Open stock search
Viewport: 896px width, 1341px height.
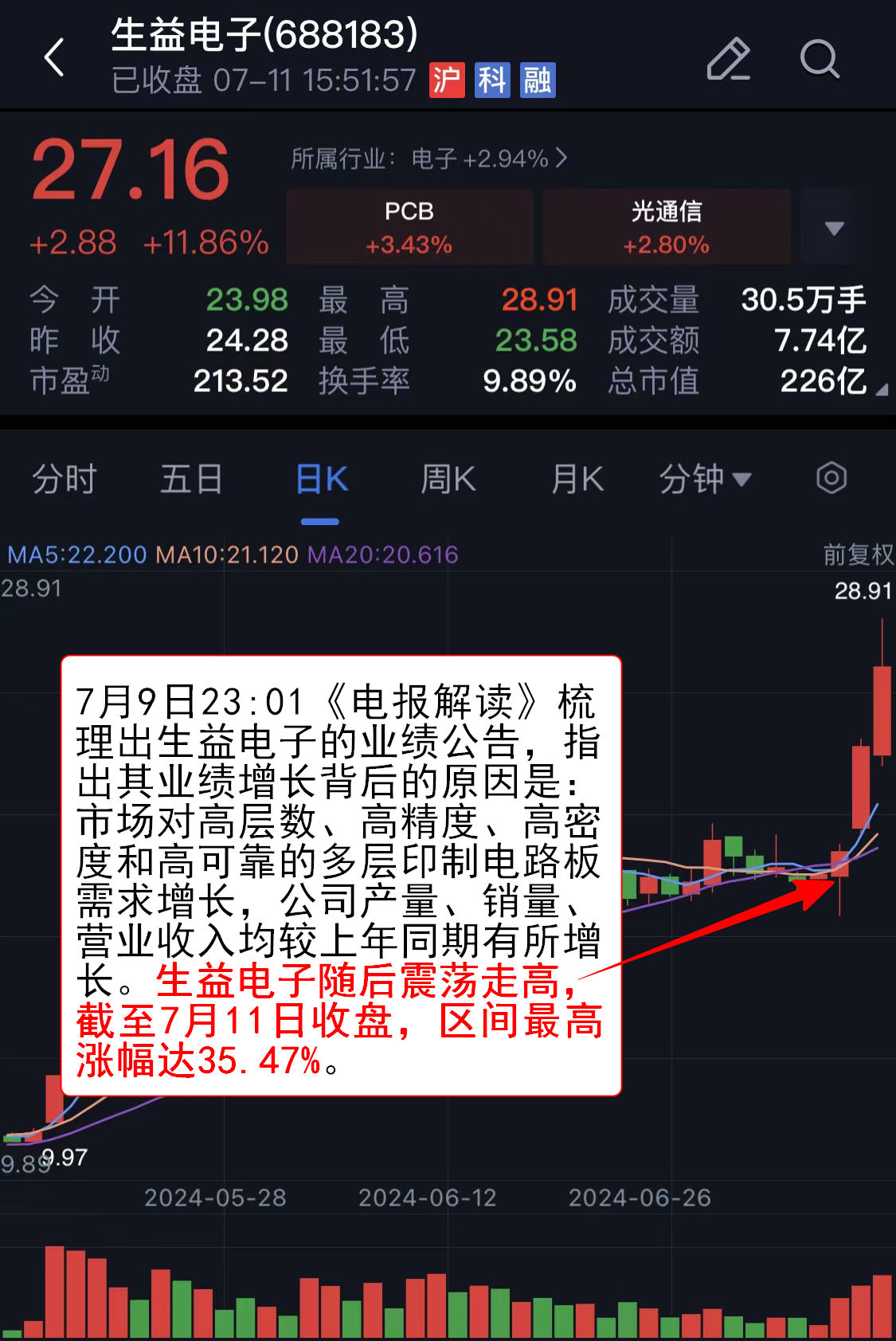tap(819, 59)
